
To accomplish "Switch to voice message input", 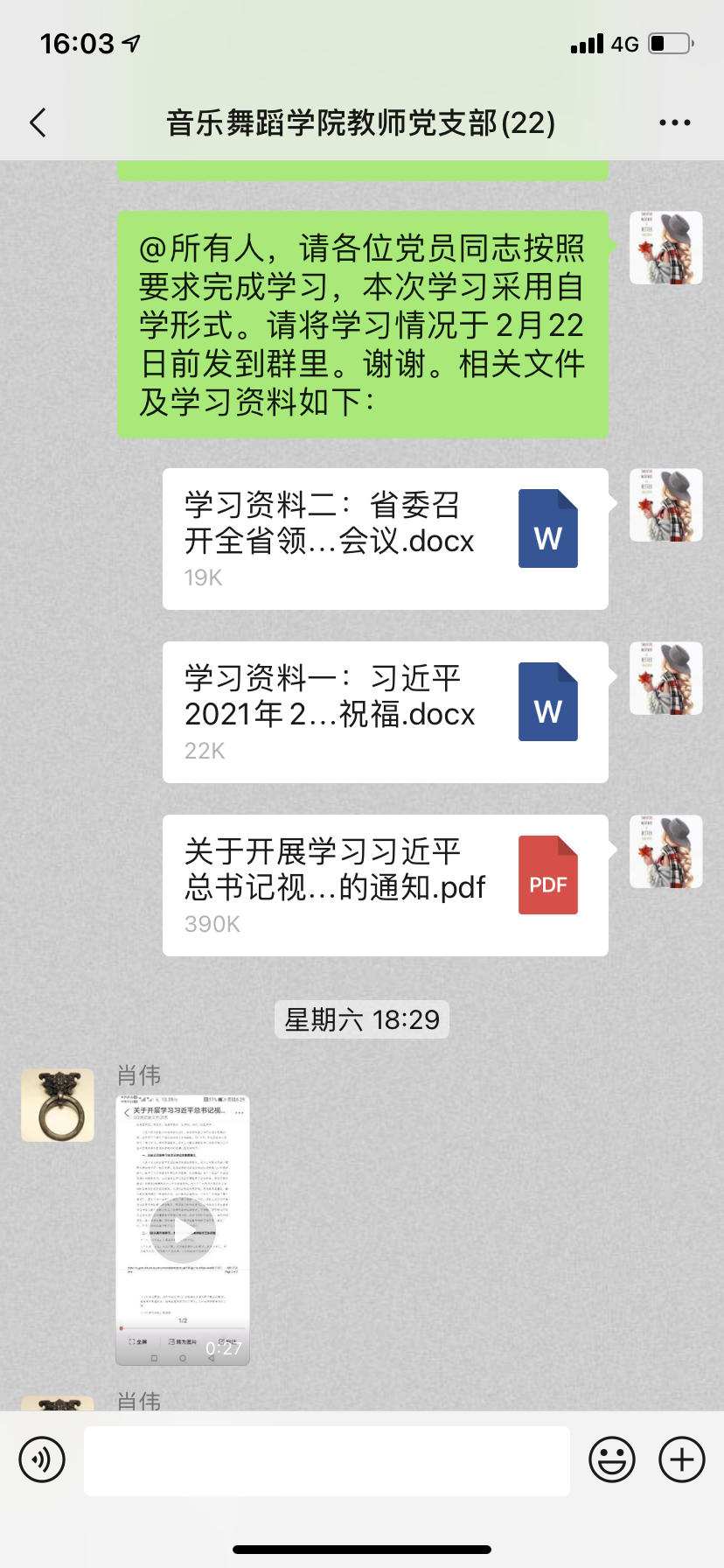I will [x=42, y=1459].
